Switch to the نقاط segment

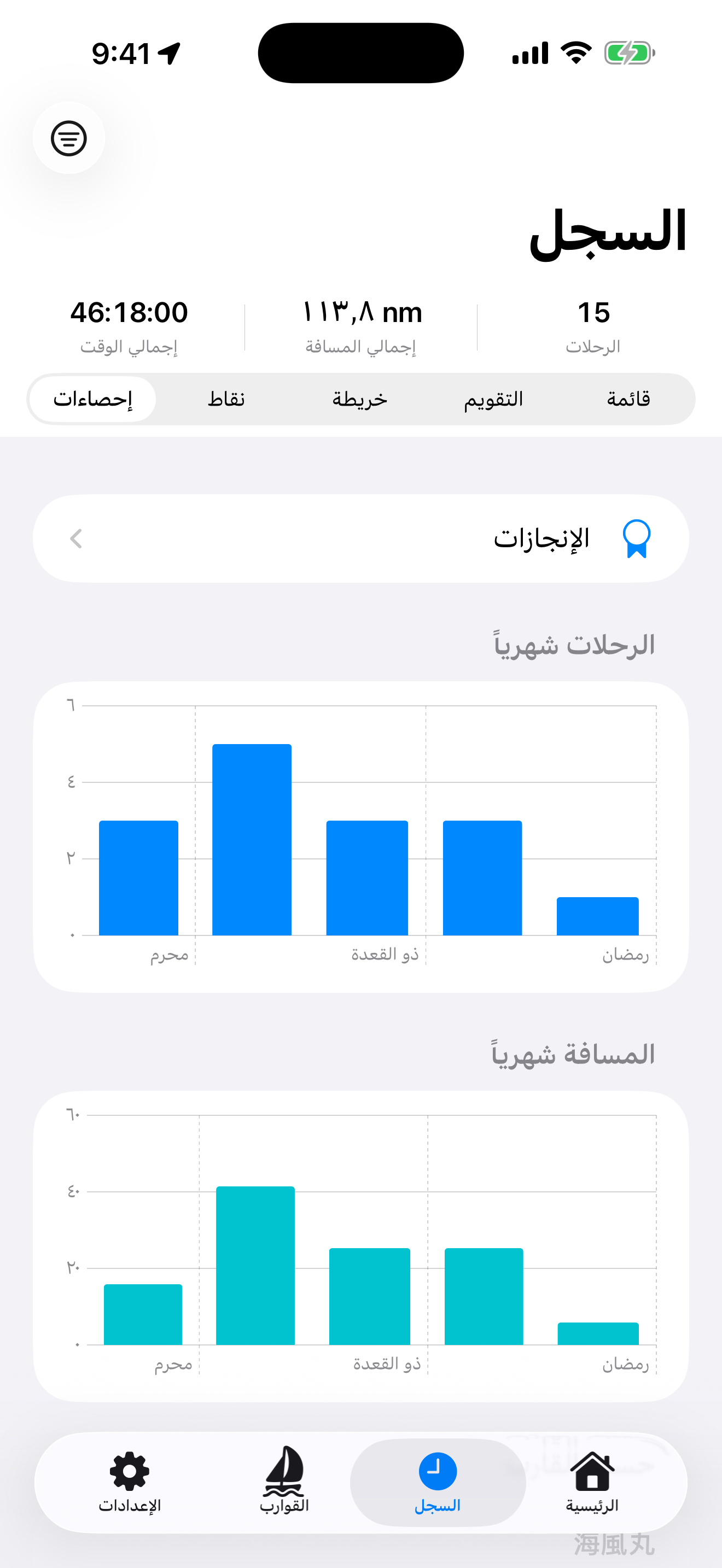(x=226, y=399)
